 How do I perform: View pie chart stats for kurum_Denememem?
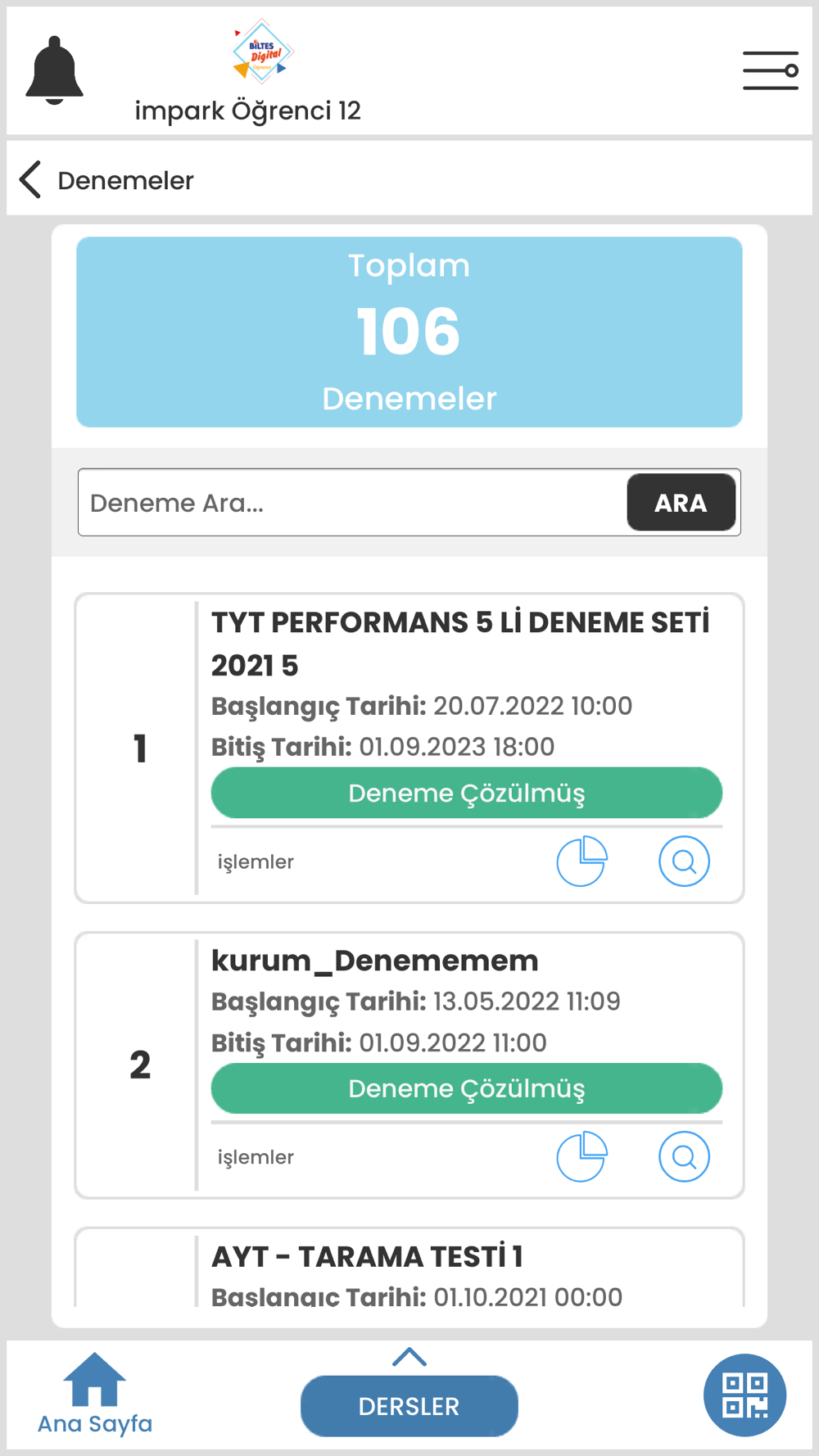581,1156
